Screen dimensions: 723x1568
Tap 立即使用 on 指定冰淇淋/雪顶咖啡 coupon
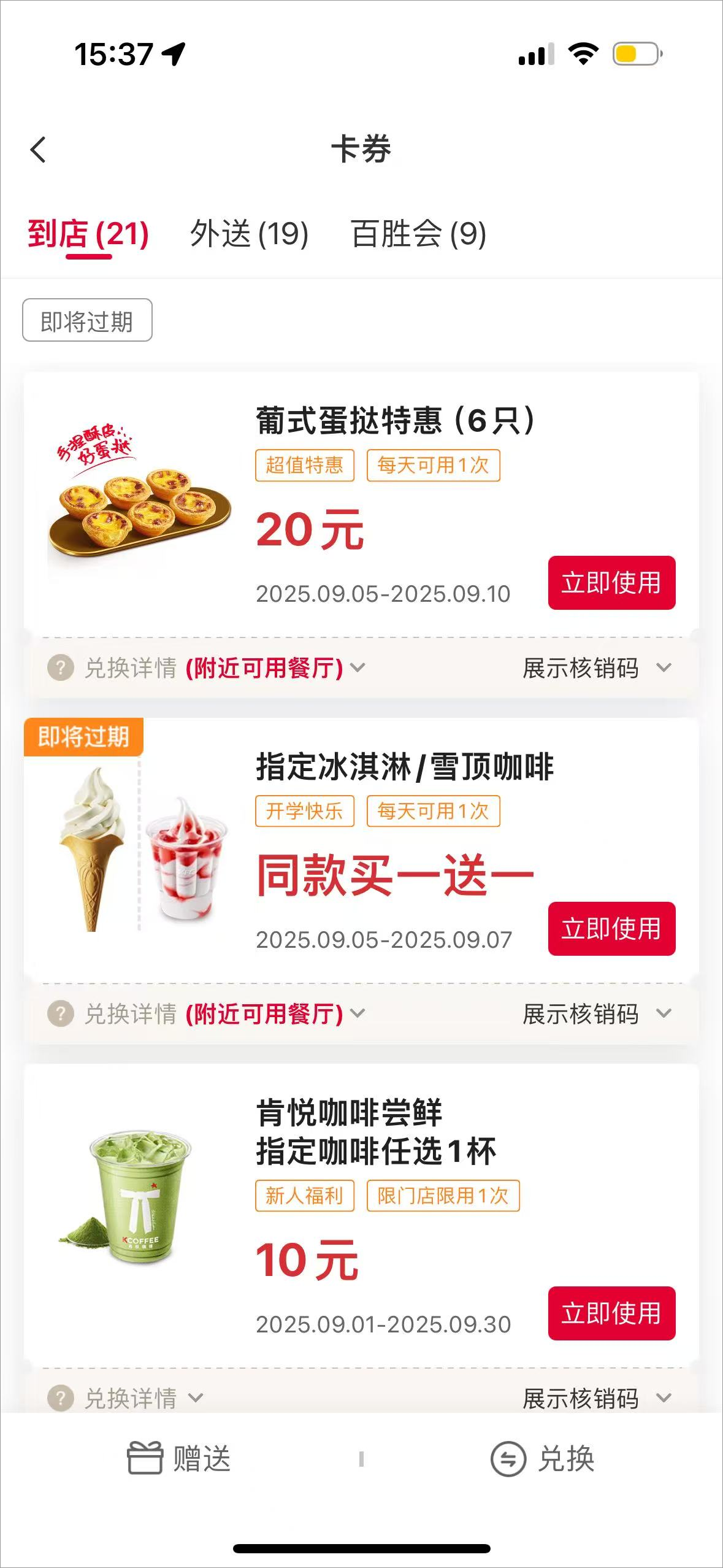(x=611, y=929)
